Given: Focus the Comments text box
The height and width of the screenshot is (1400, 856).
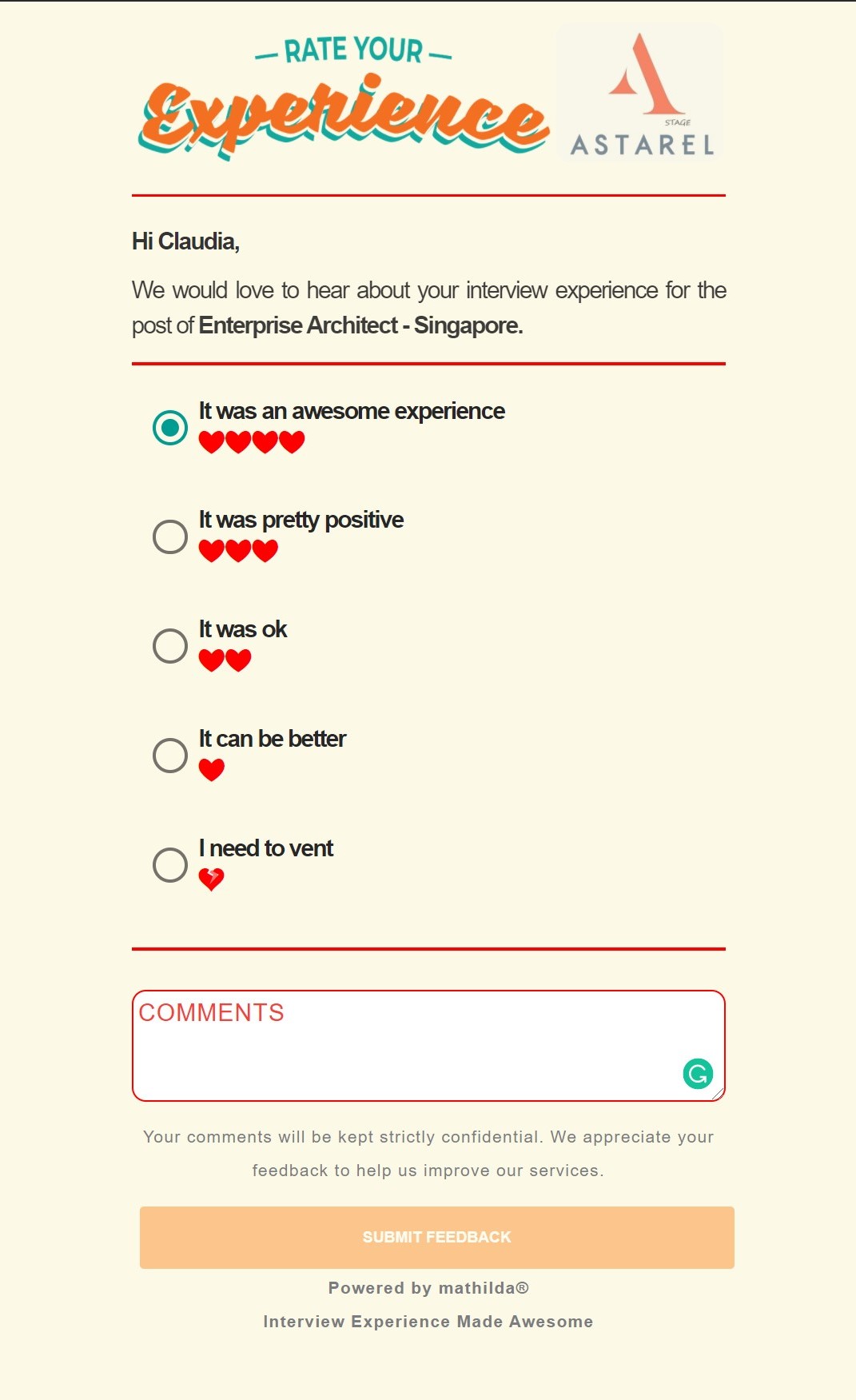Looking at the screenshot, I should [x=400, y=1046].
